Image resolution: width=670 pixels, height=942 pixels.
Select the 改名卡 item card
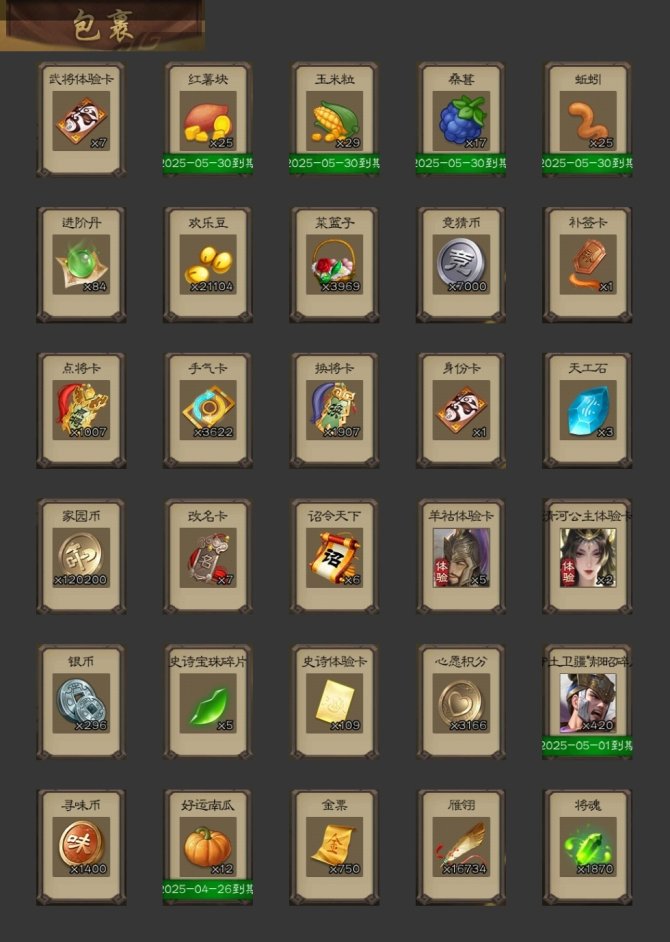tap(208, 557)
